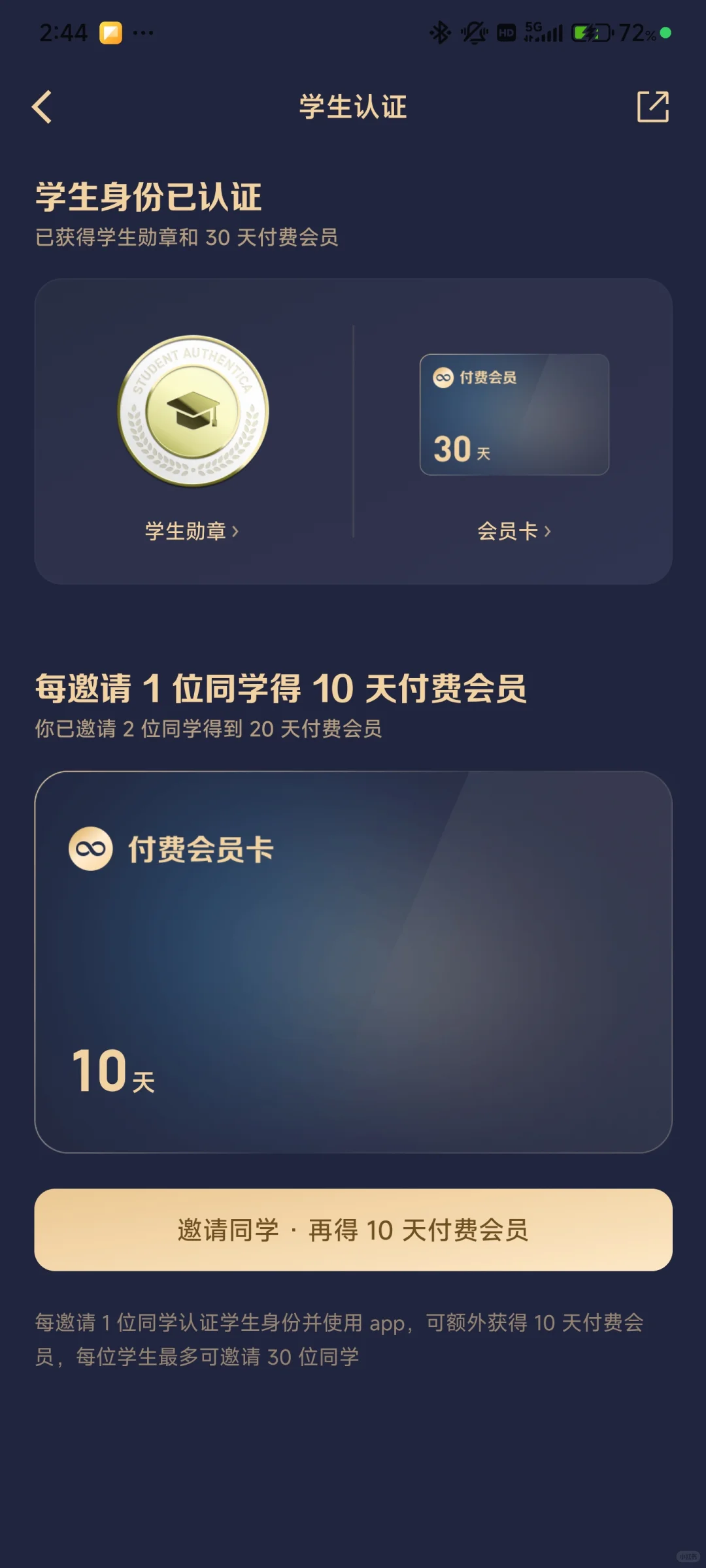Go back from the 学生认证 page
Image resolution: width=706 pixels, height=1568 pixels.
pyautogui.click(x=42, y=107)
